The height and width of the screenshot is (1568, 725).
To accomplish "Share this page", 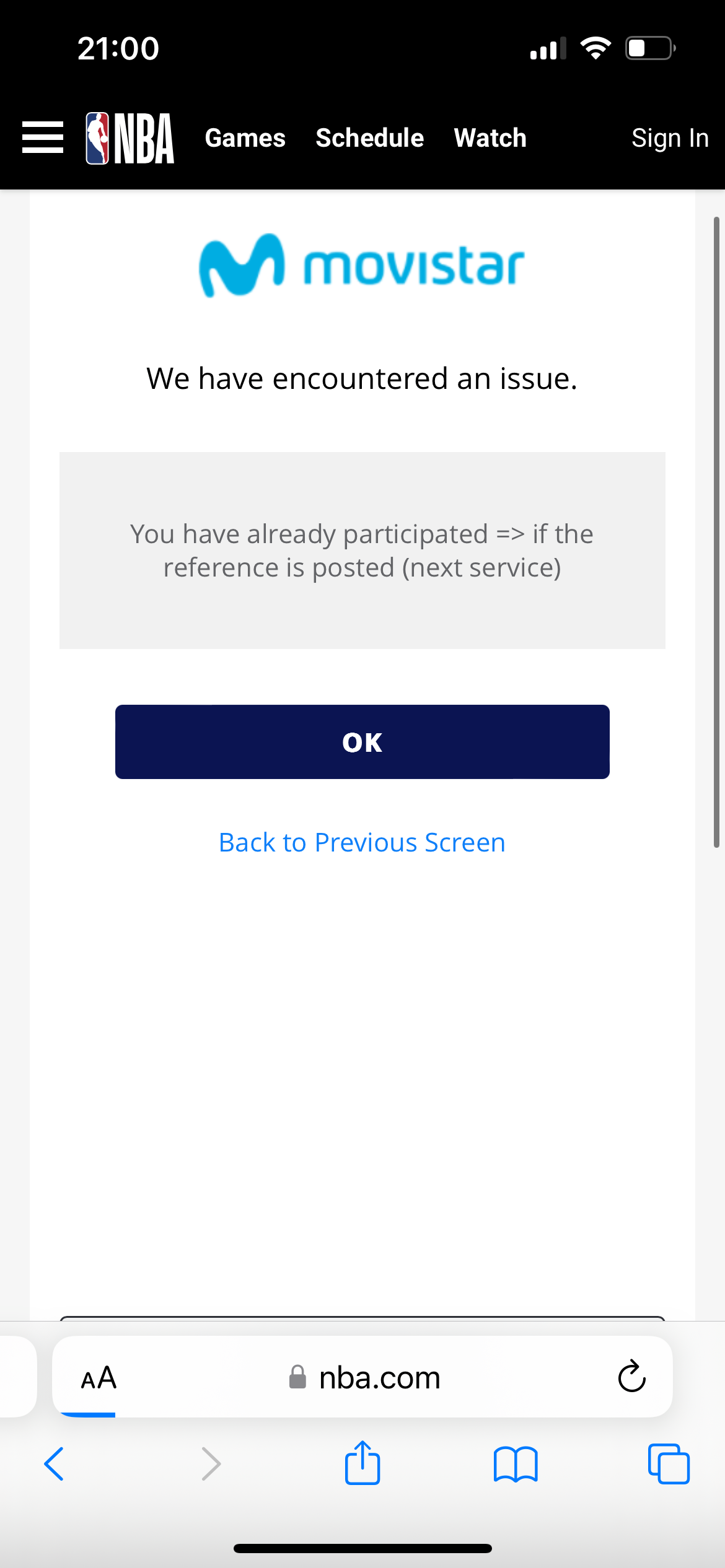I will pos(362,1463).
